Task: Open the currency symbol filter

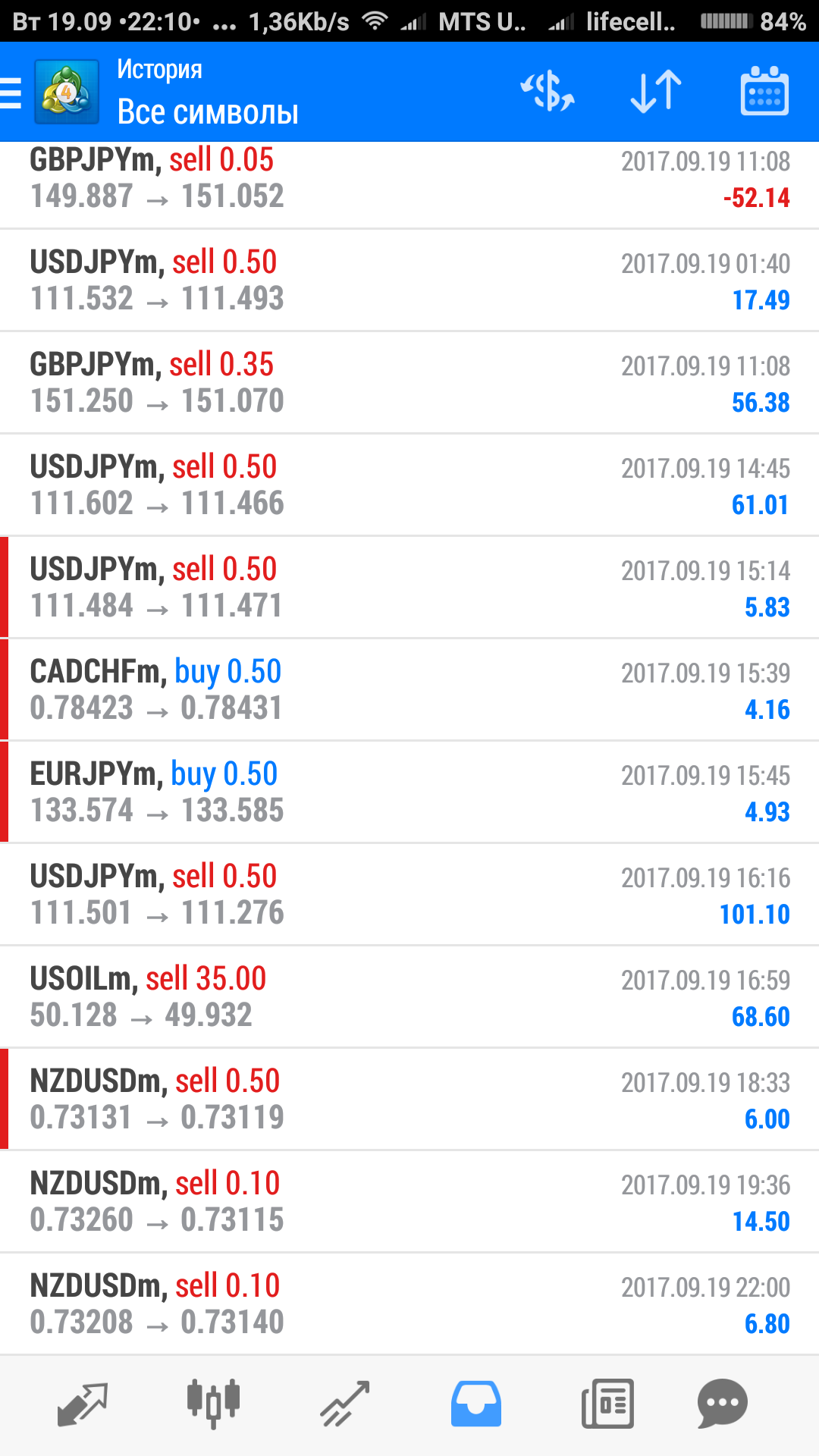Action: [548, 92]
